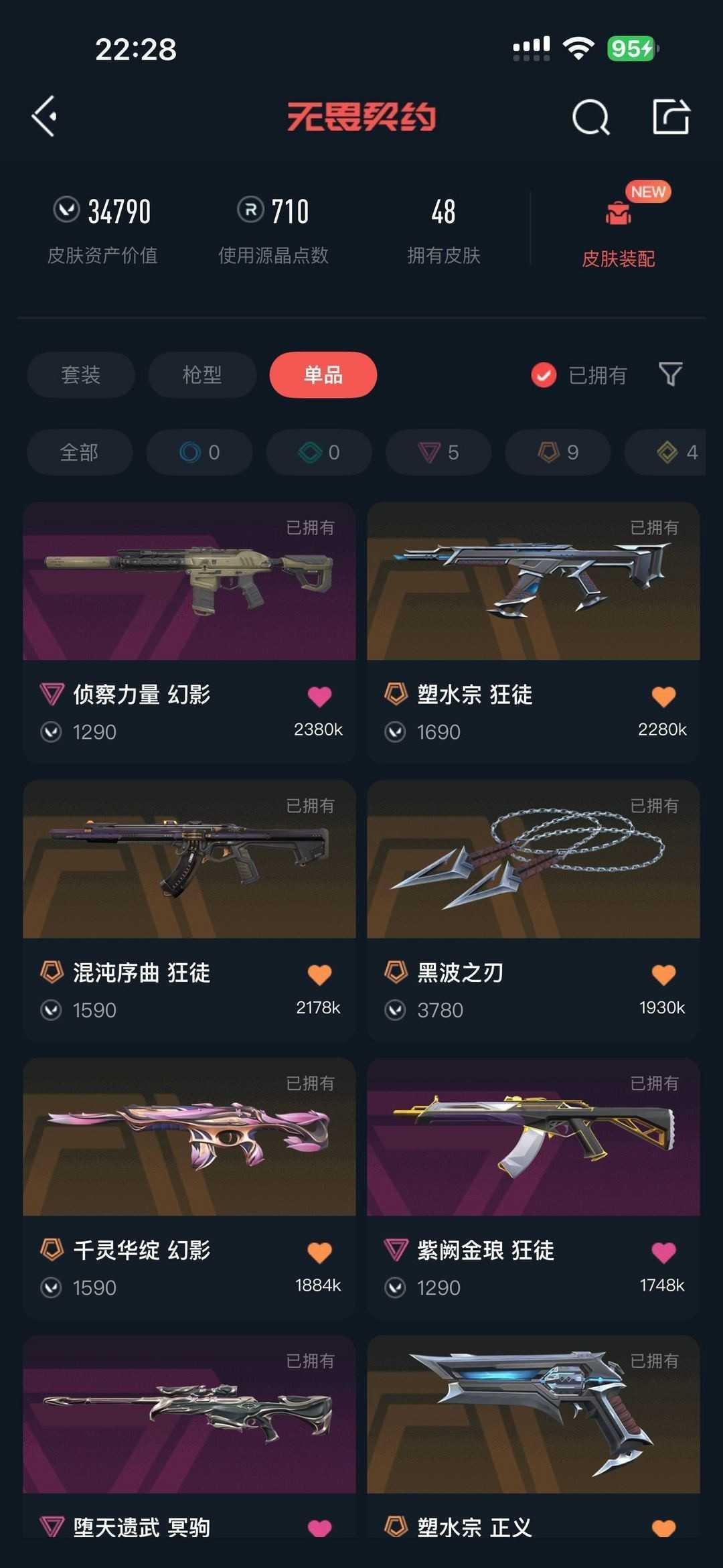
Task: Open the 侦察力量 幻影 skin card
Action: pyautogui.click(x=189, y=632)
